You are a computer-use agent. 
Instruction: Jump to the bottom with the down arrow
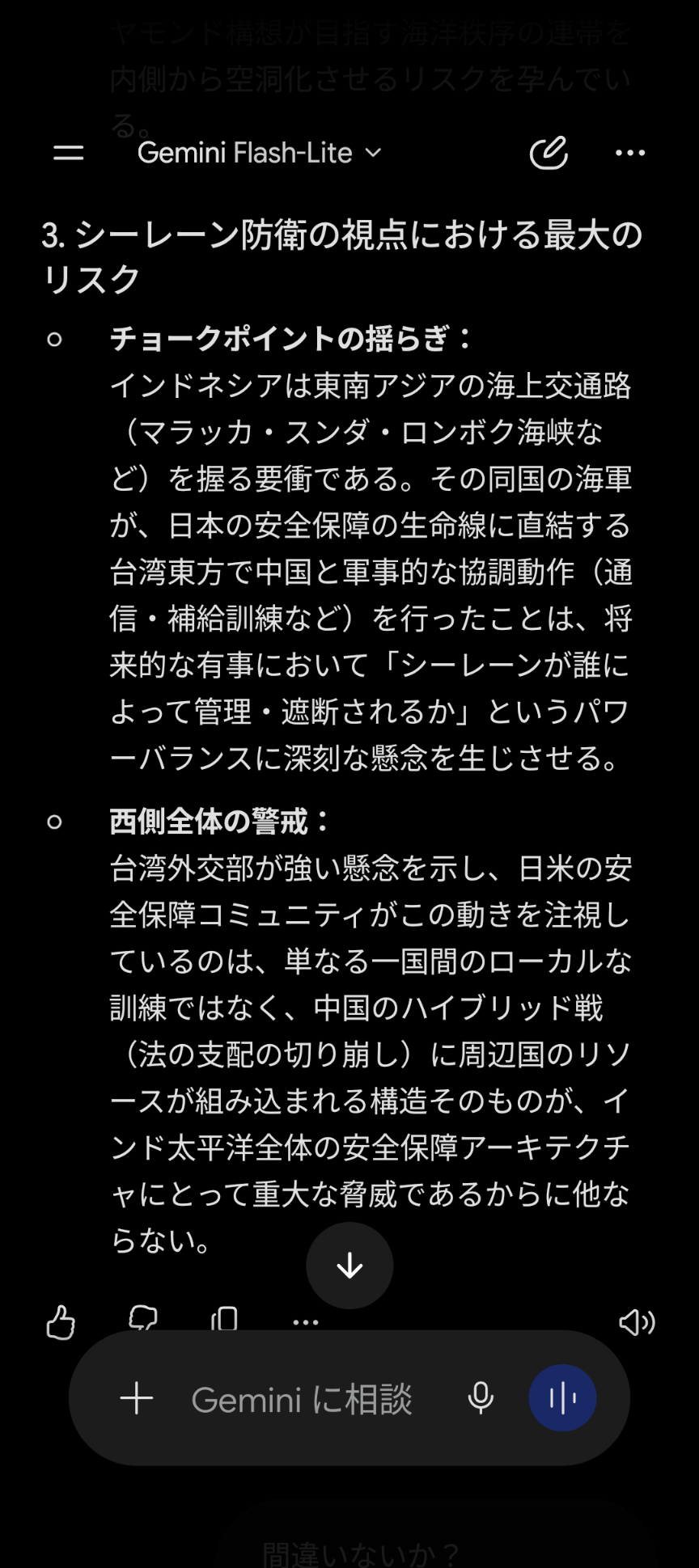click(x=349, y=1266)
